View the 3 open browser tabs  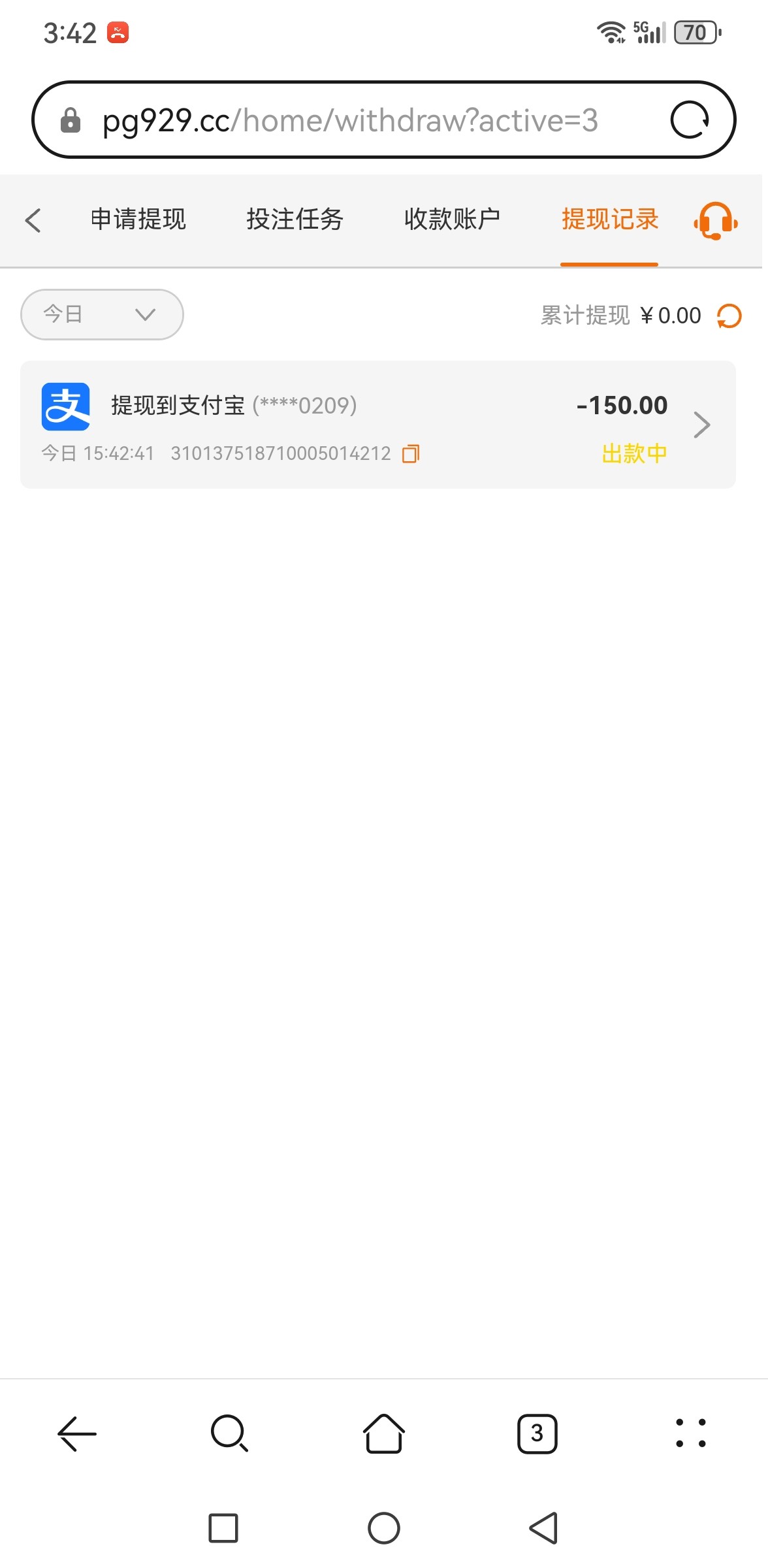[537, 1434]
